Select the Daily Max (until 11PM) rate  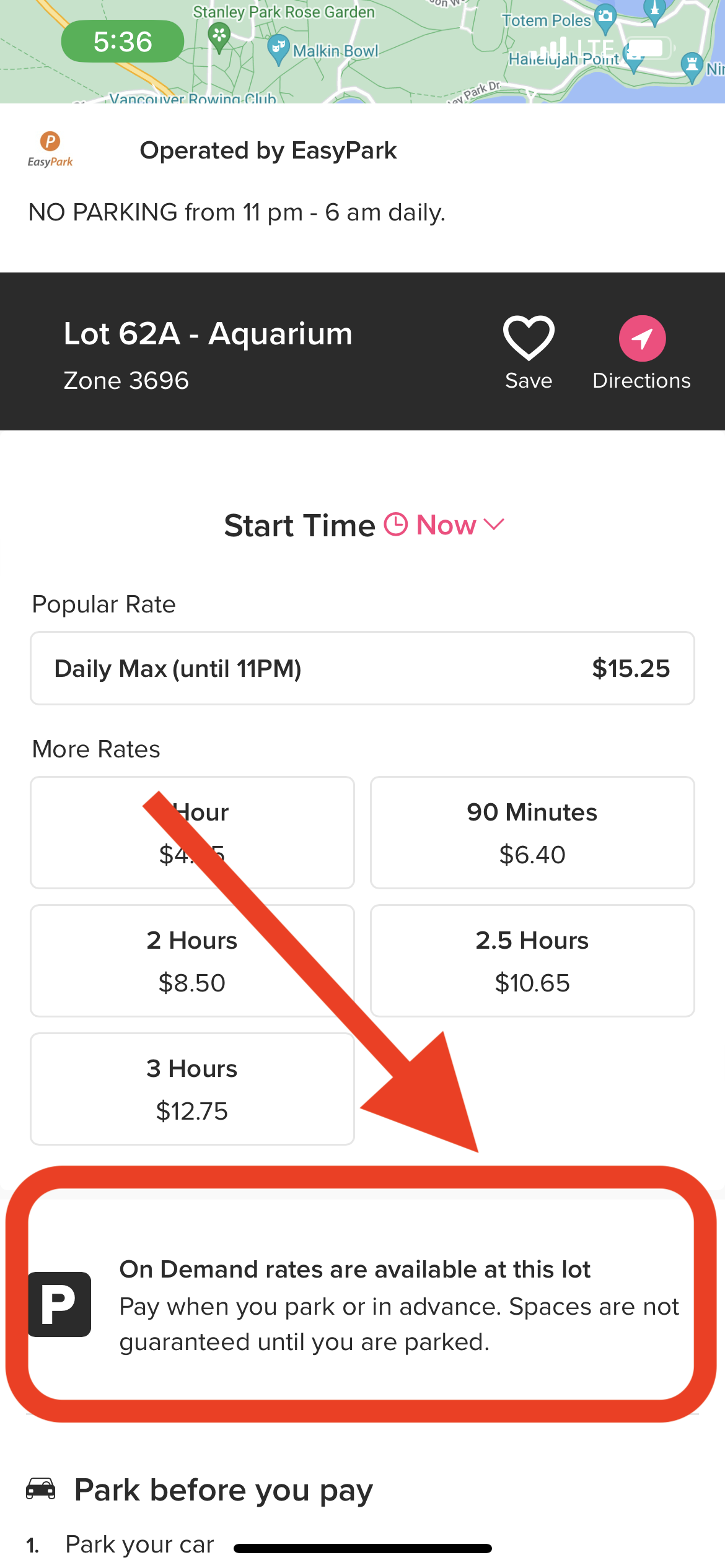(362, 668)
